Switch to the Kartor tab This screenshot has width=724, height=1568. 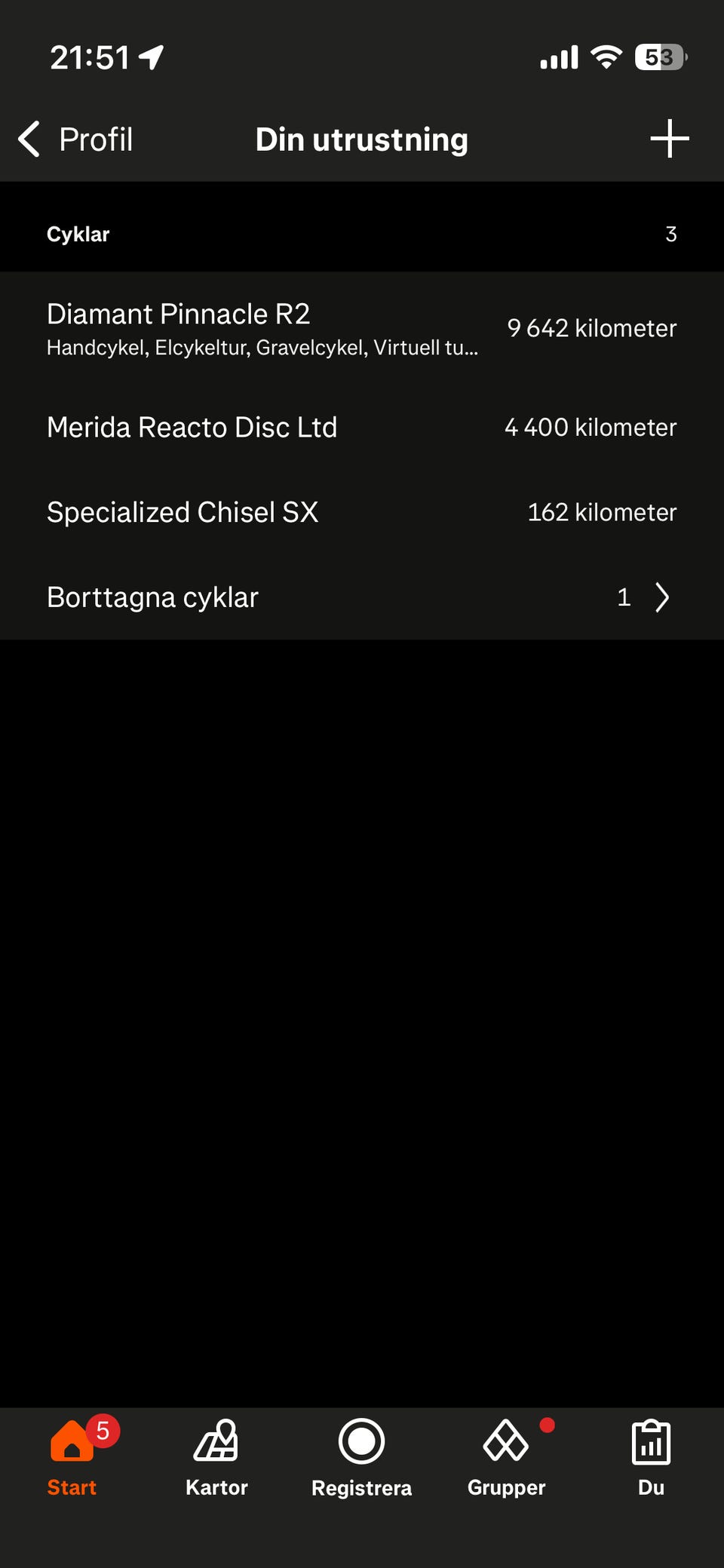(x=216, y=1456)
